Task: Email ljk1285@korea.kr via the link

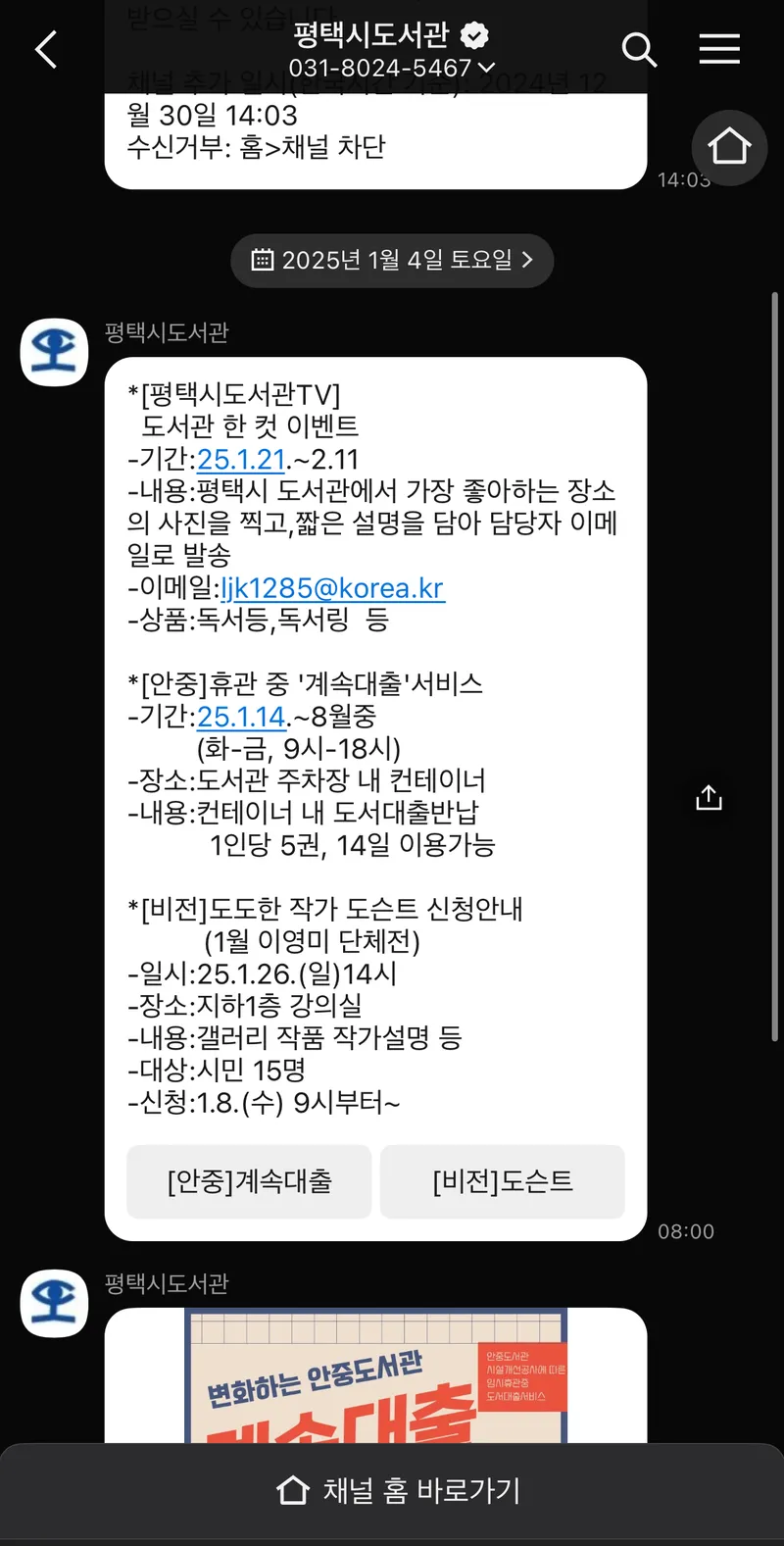Action: [332, 587]
